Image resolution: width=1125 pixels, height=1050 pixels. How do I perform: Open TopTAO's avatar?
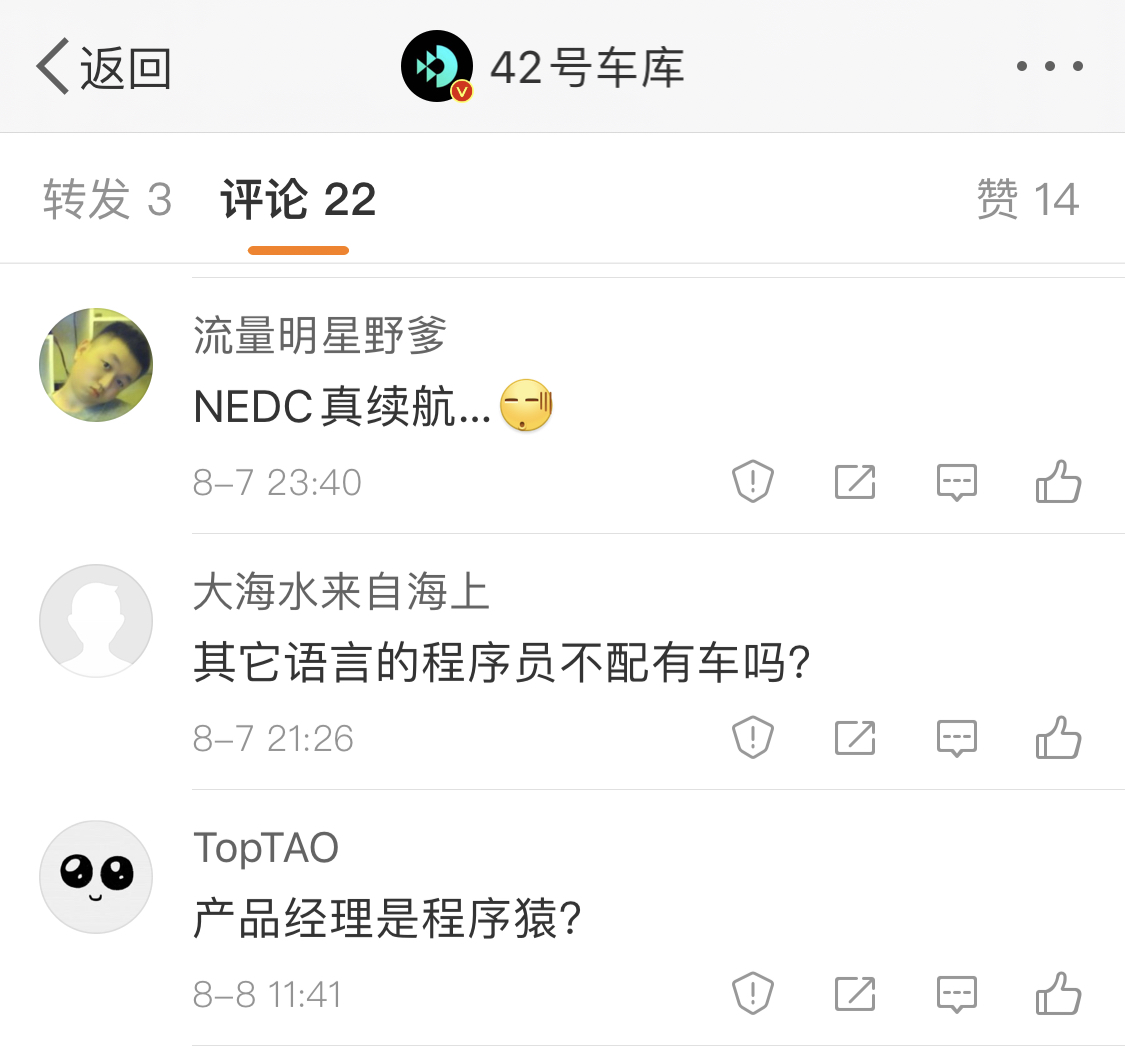pos(96,877)
